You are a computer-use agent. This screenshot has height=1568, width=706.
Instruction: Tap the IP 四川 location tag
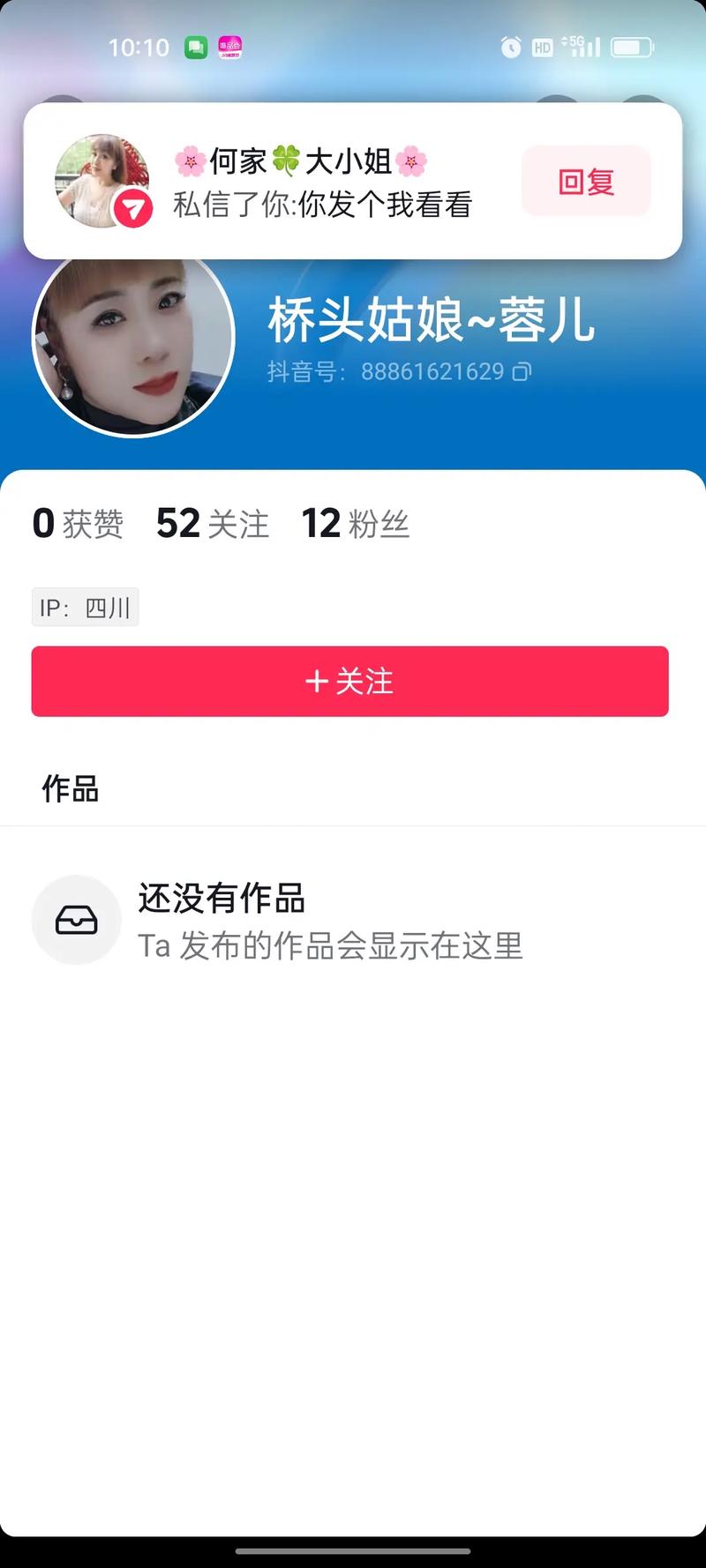pos(85,607)
